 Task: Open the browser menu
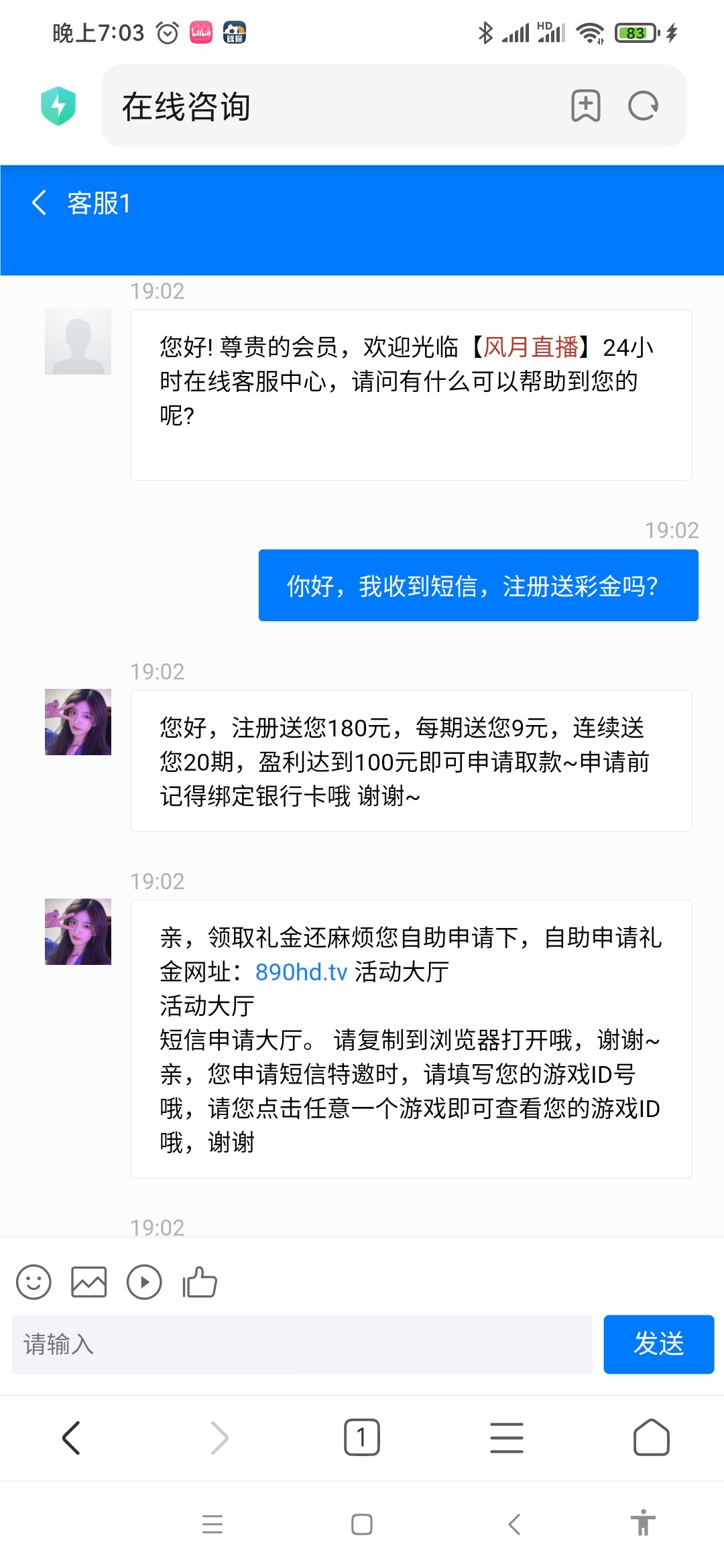[x=507, y=1438]
